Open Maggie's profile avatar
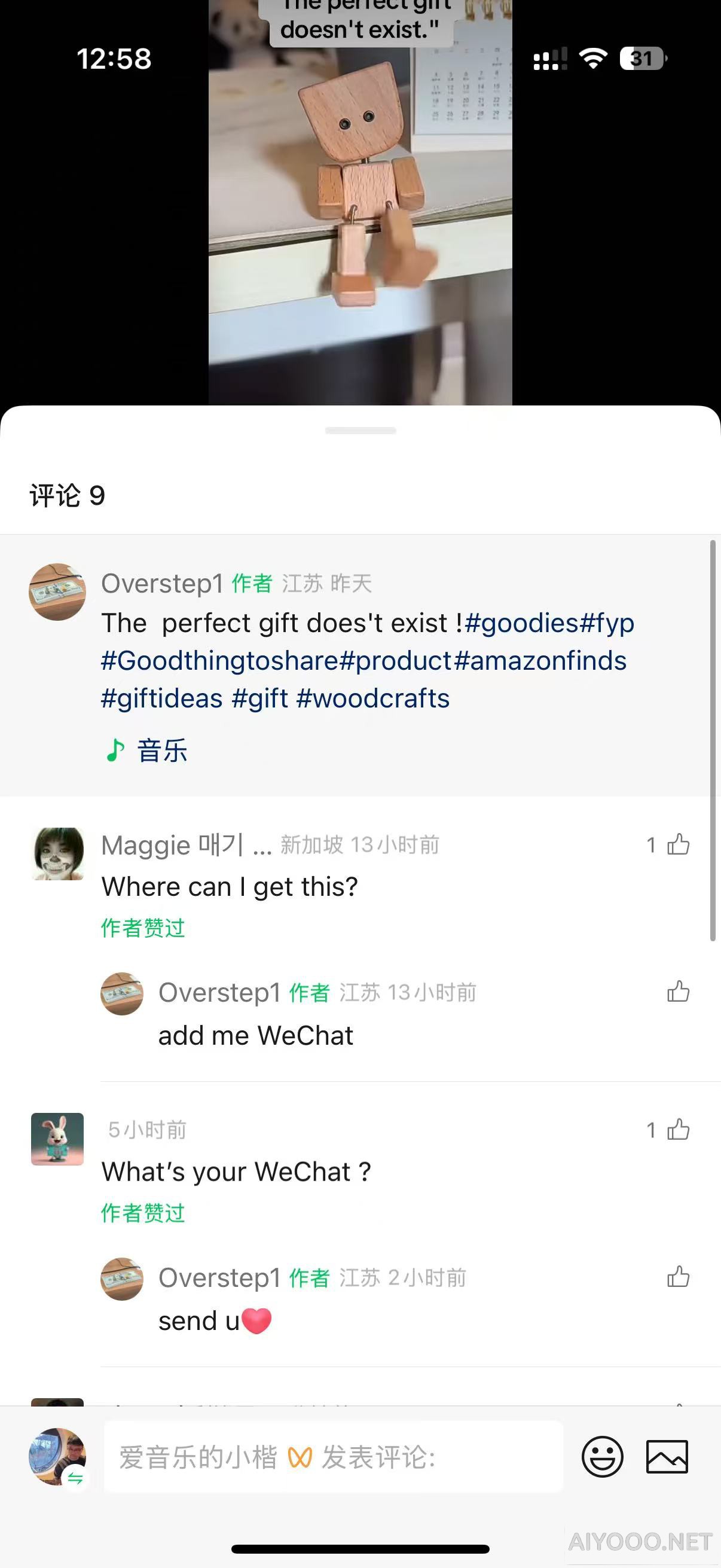 point(58,853)
